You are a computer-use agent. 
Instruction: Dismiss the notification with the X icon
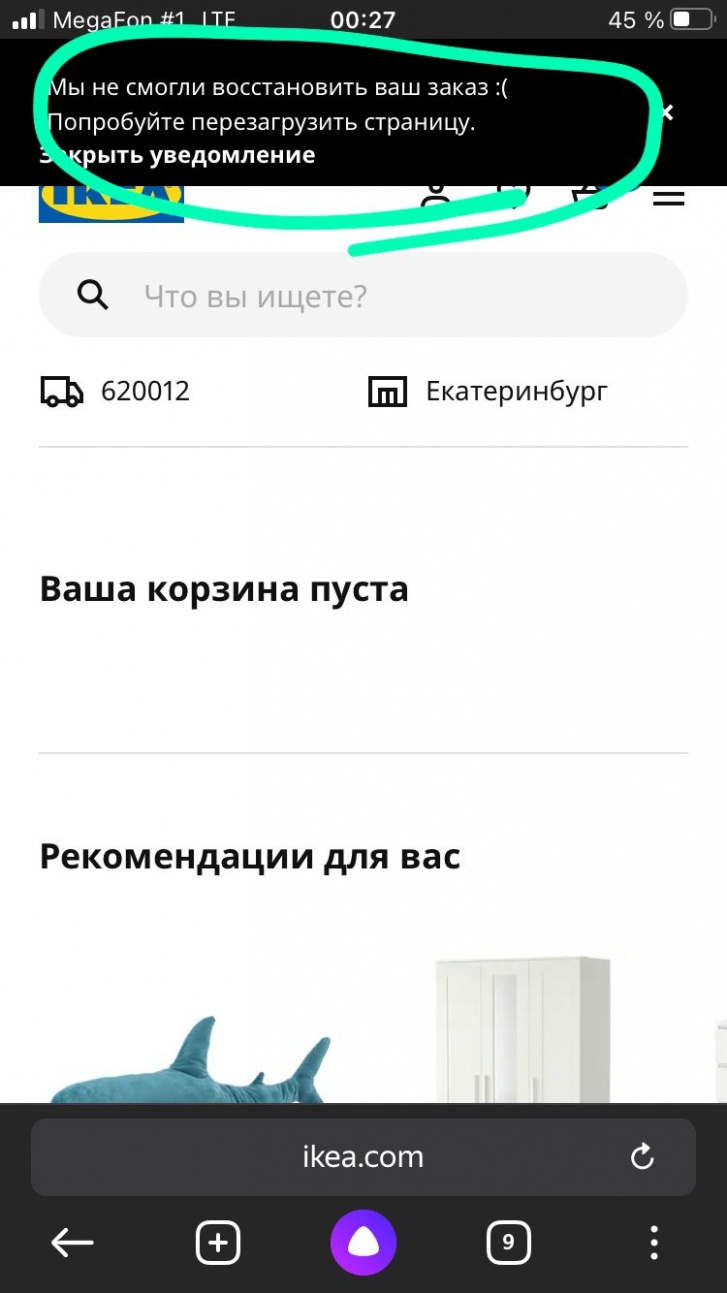click(667, 113)
